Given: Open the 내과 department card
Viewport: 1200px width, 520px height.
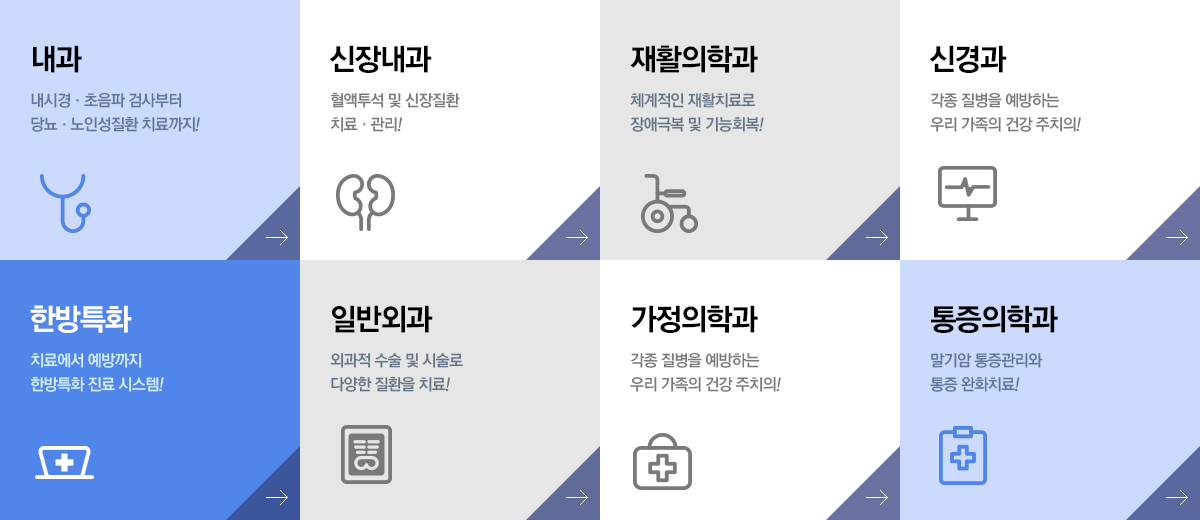Looking at the screenshot, I should coord(150,130).
